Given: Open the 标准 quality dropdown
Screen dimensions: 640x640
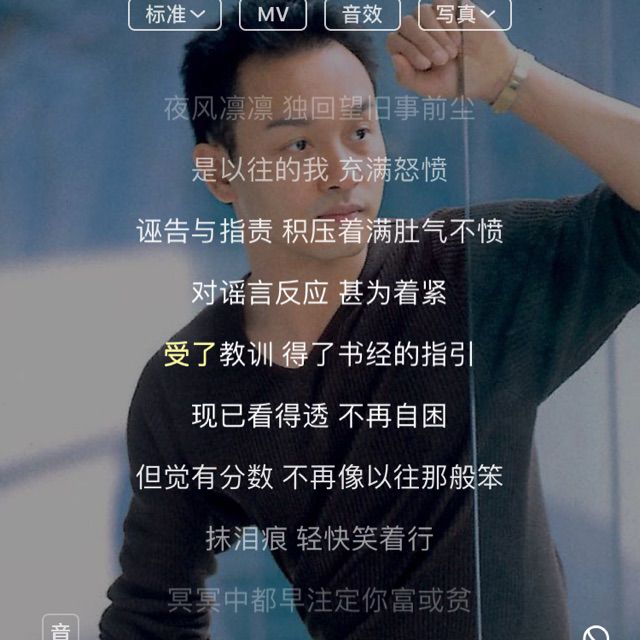Looking at the screenshot, I should (175, 14).
